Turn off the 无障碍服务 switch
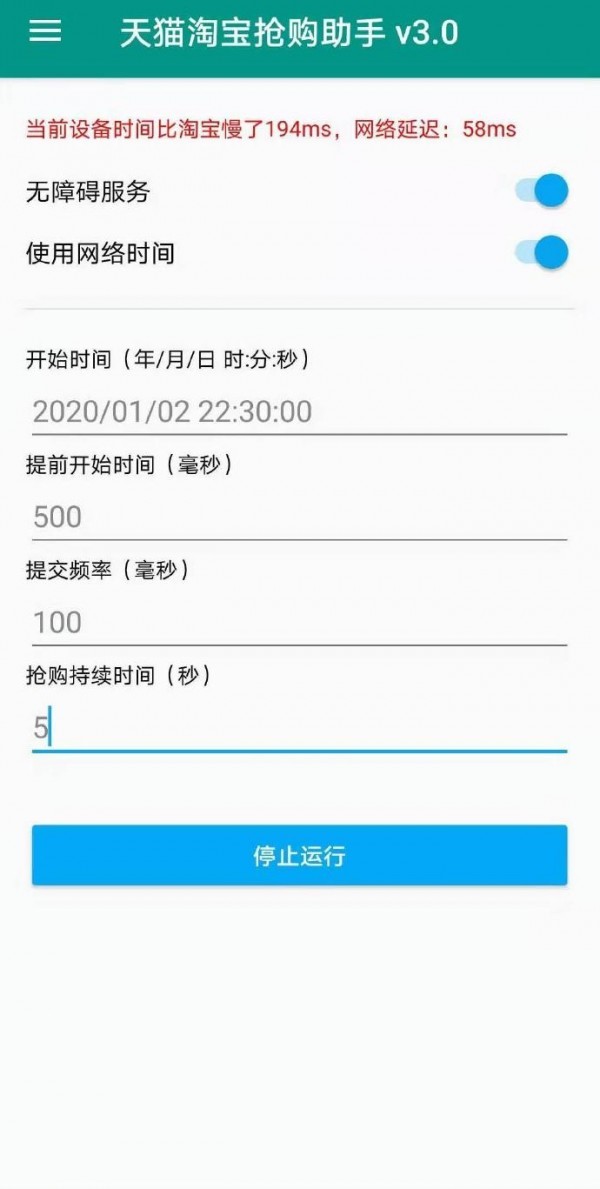The height and width of the screenshot is (1189, 600). coord(542,190)
